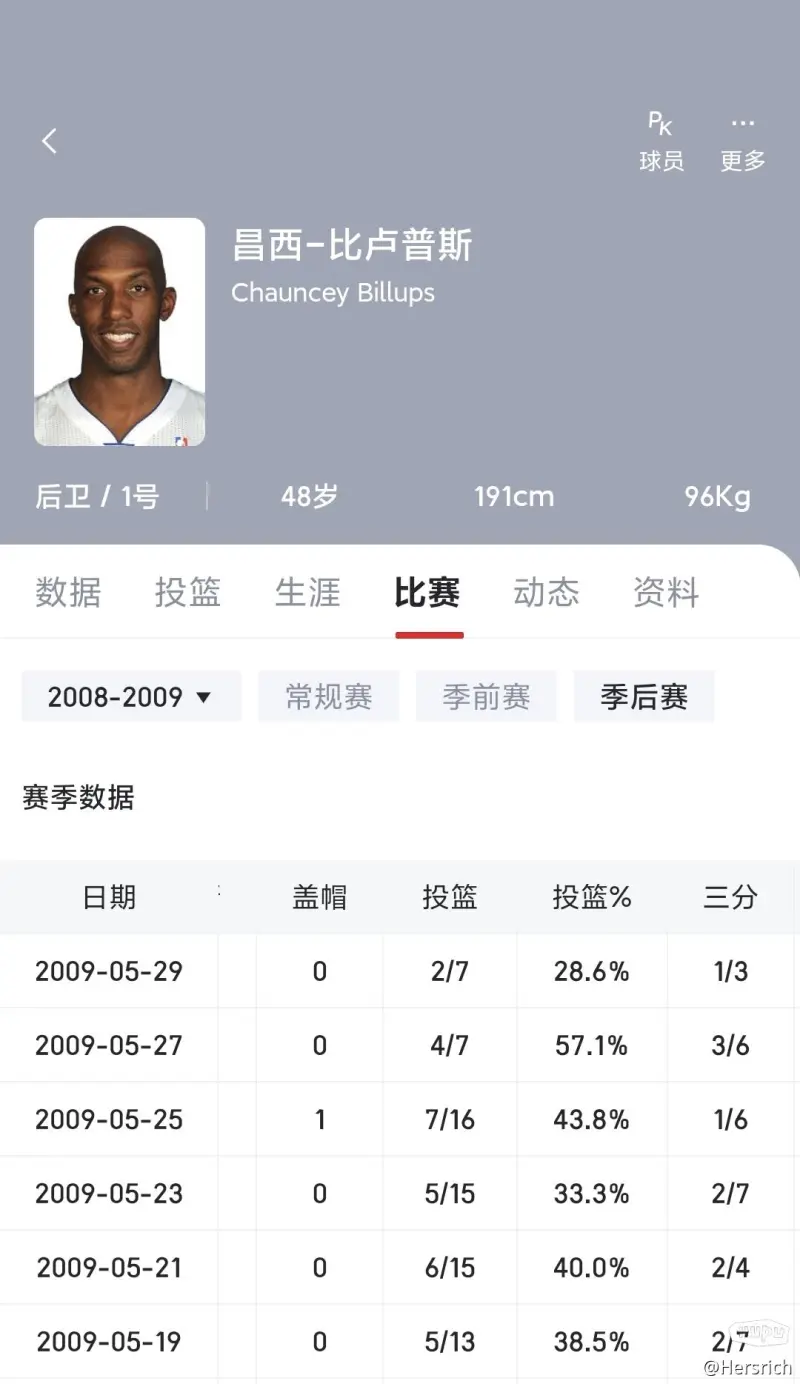The image size is (800, 1384).
Task: Filter games by 常规赛 regular season
Action: pos(329,697)
